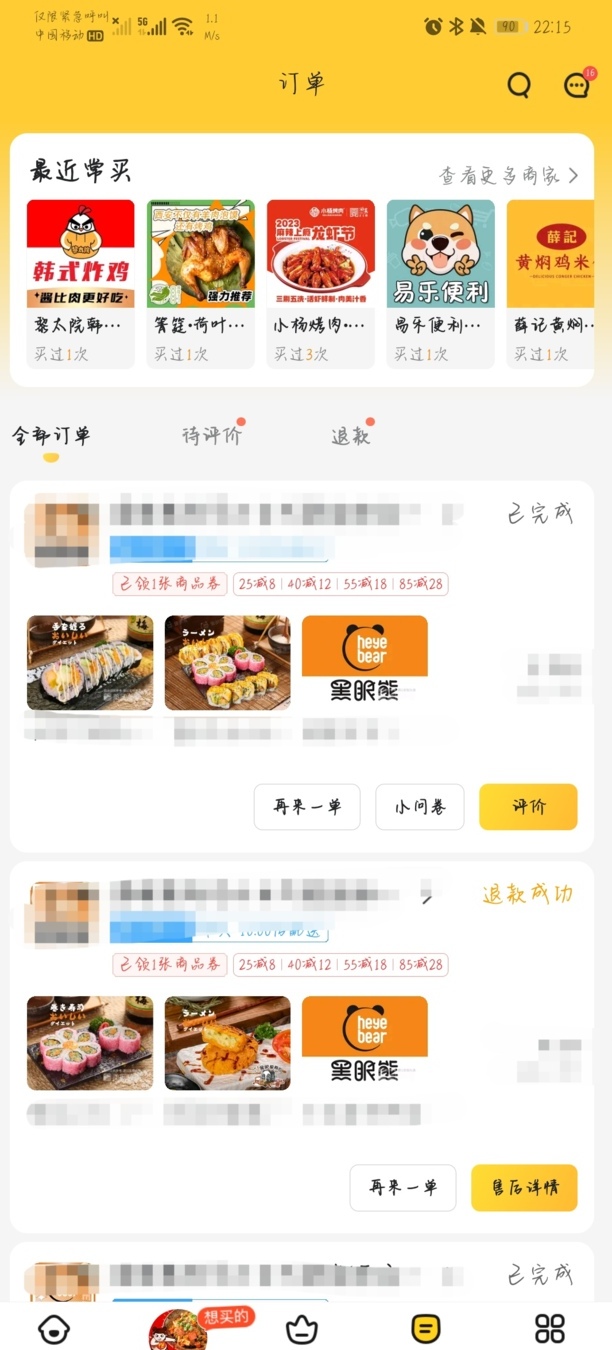Switch to the 退款 tab
Screen dimensions: 612x1350
350,436
